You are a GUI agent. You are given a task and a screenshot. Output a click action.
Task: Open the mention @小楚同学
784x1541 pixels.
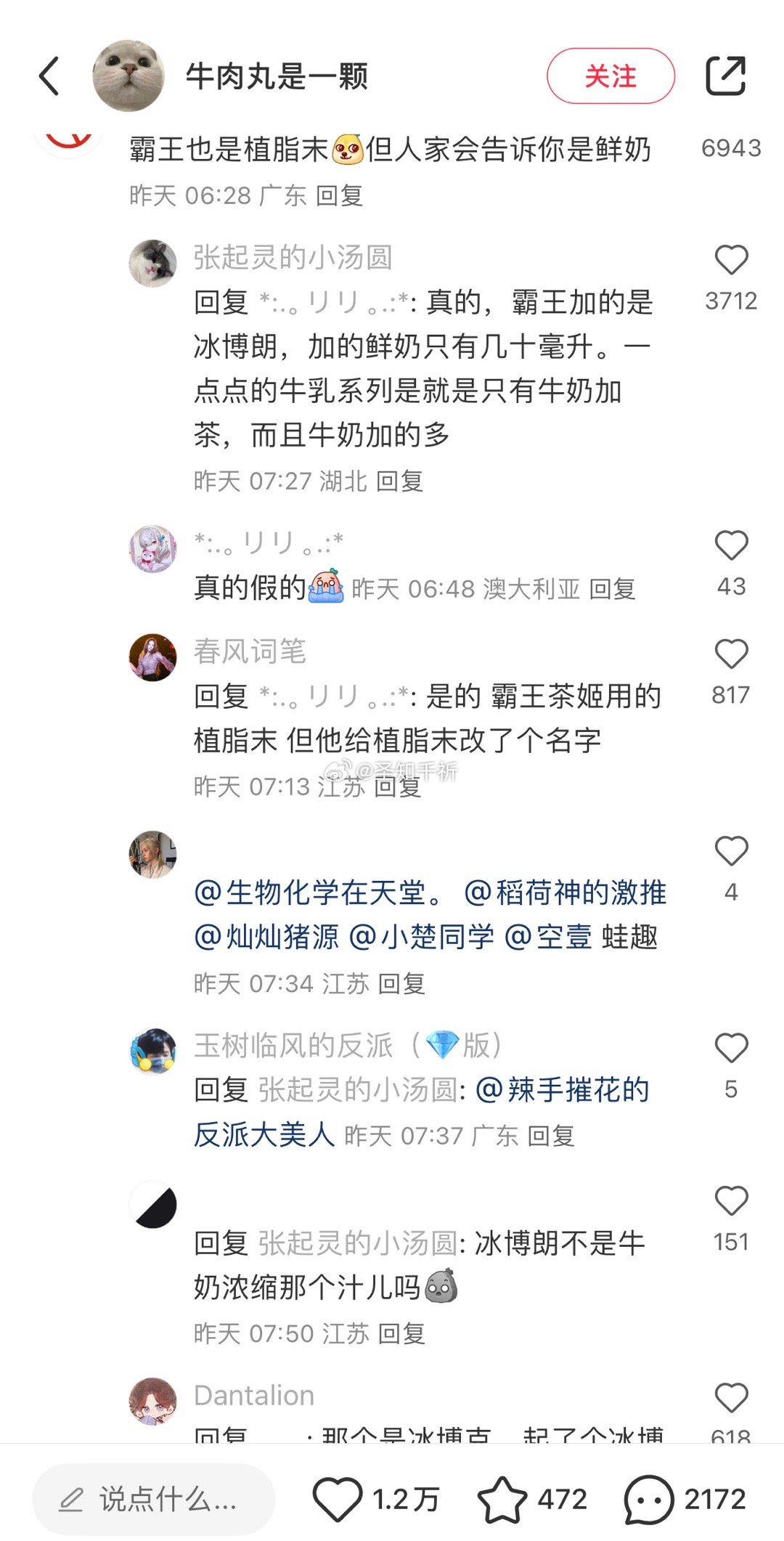(422, 937)
